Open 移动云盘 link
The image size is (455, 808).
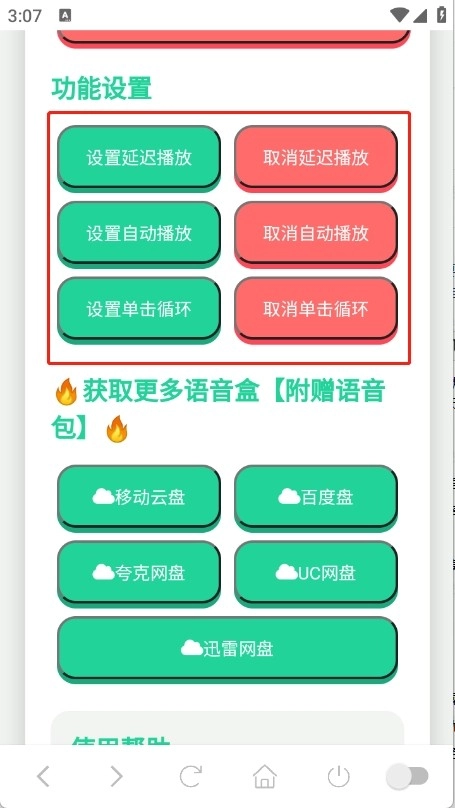click(x=139, y=497)
